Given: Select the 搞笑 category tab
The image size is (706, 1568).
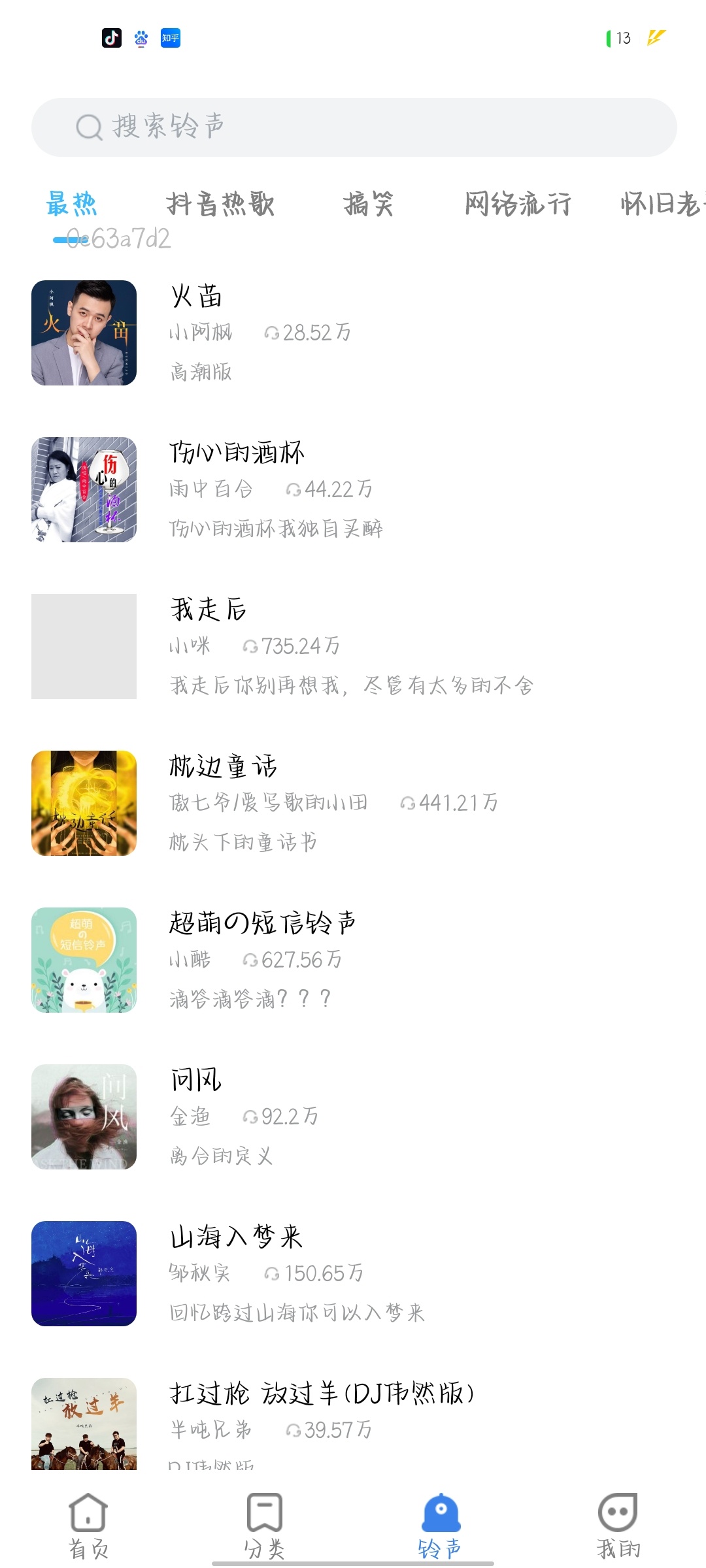Looking at the screenshot, I should (369, 204).
